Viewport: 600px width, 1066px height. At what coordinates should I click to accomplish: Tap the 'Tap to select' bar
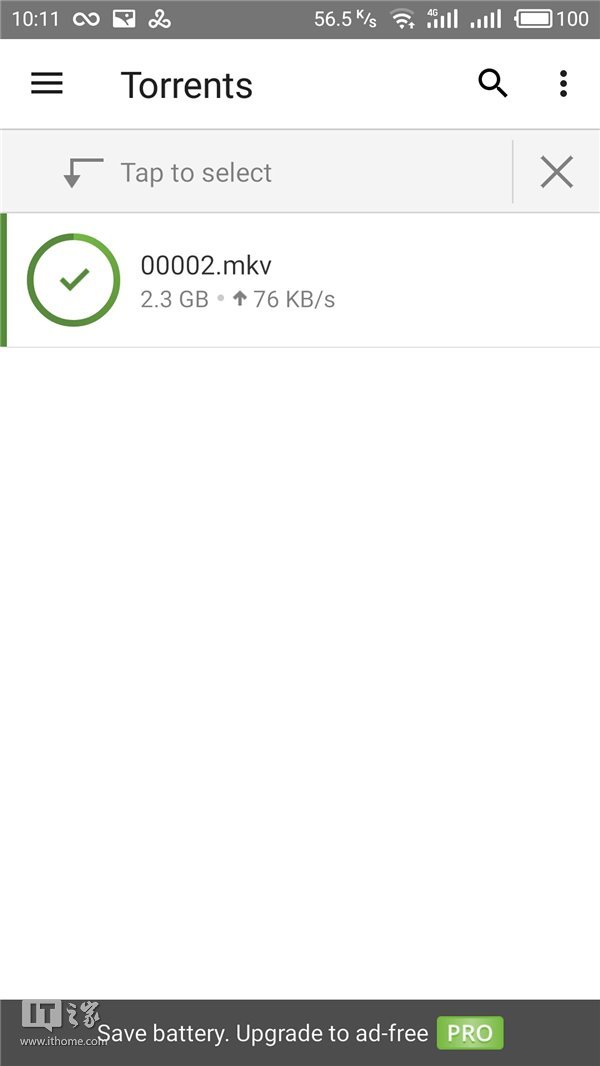(196, 173)
